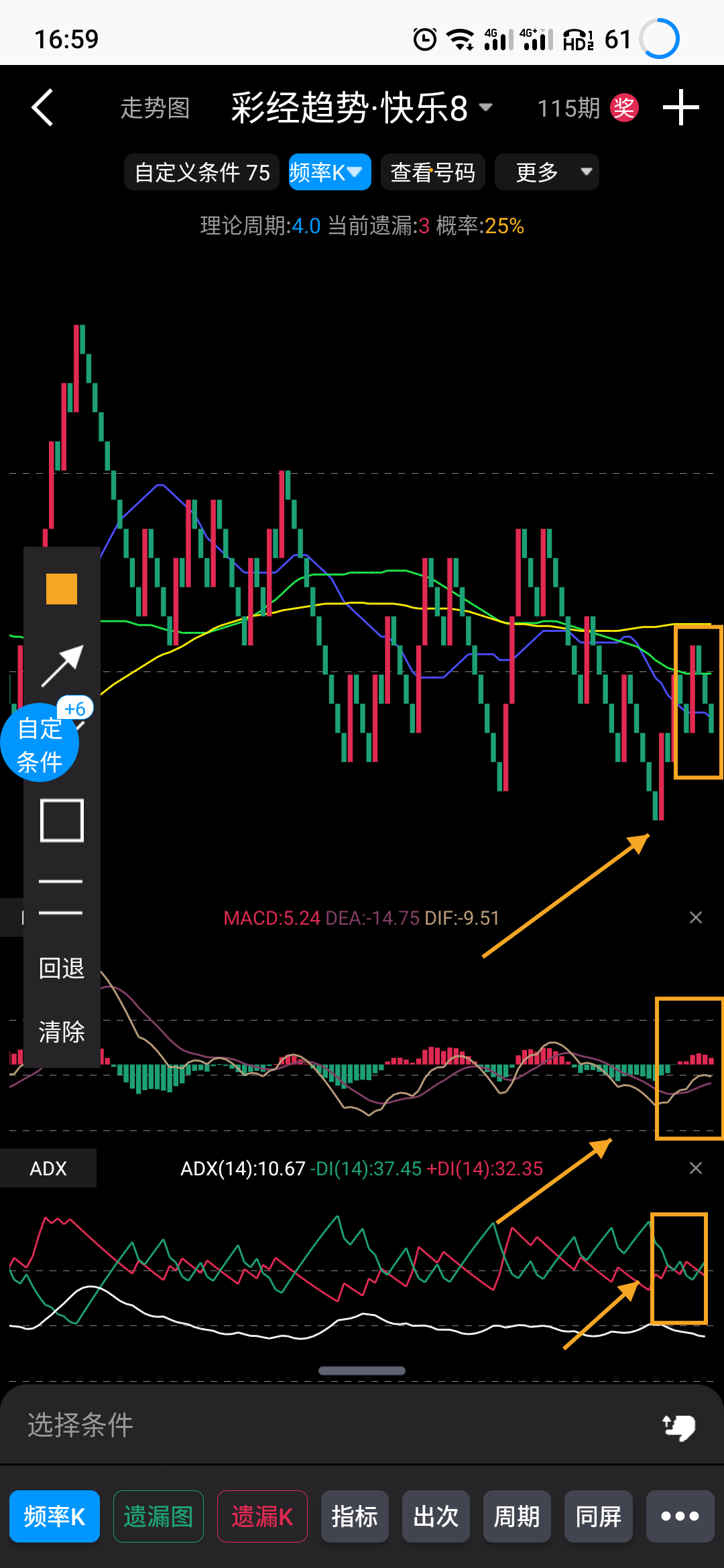Tap the 查看号码 button

click(432, 172)
